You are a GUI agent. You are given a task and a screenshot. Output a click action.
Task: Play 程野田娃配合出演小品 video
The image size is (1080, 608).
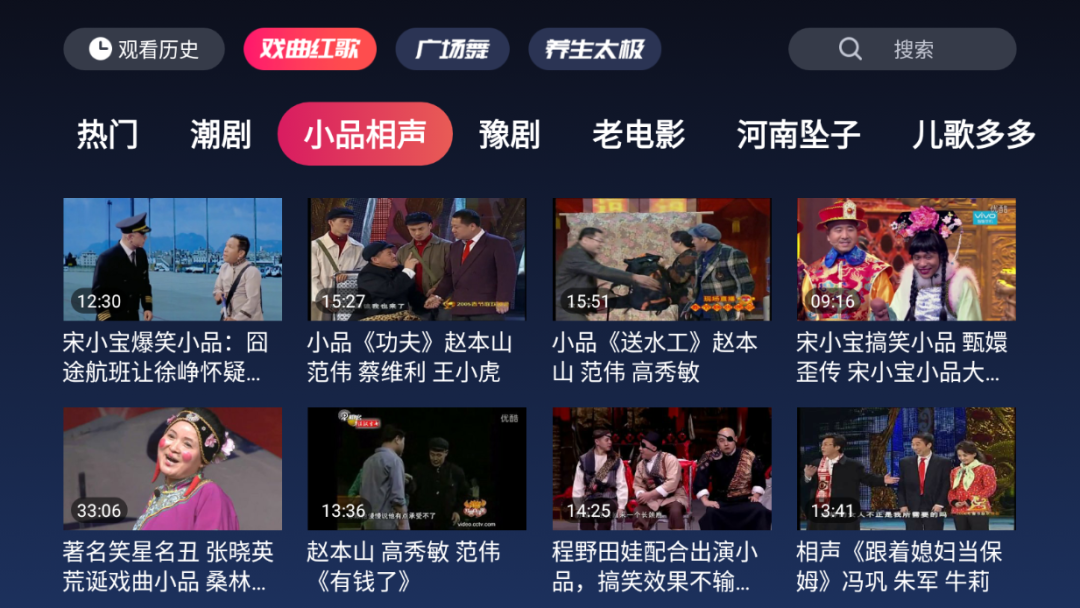tap(662, 468)
